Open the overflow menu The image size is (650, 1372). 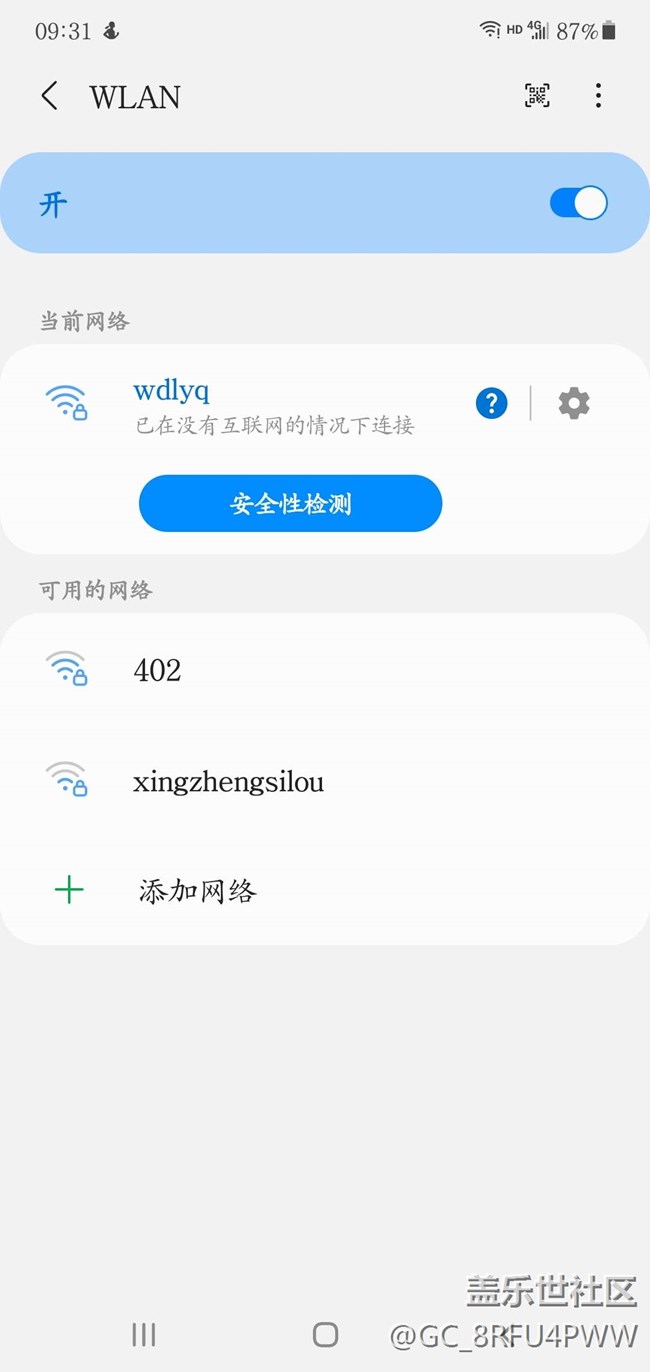click(x=598, y=96)
